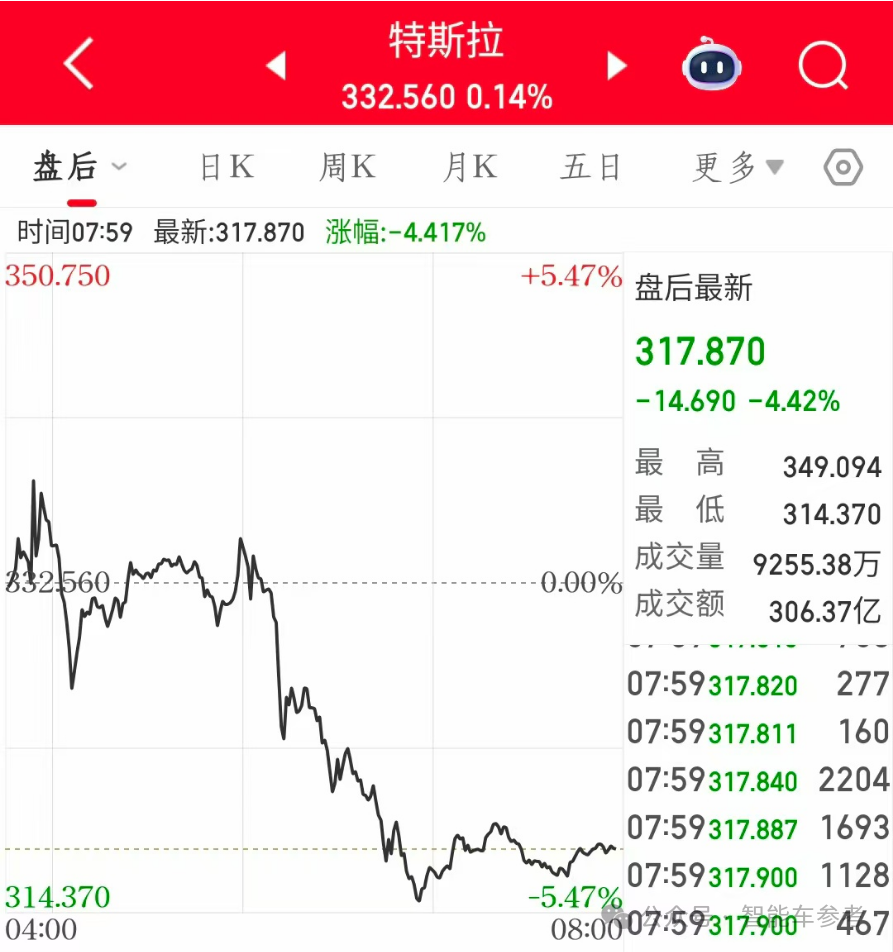Open the robot assistant
The width and height of the screenshot is (893, 952).
(x=712, y=65)
